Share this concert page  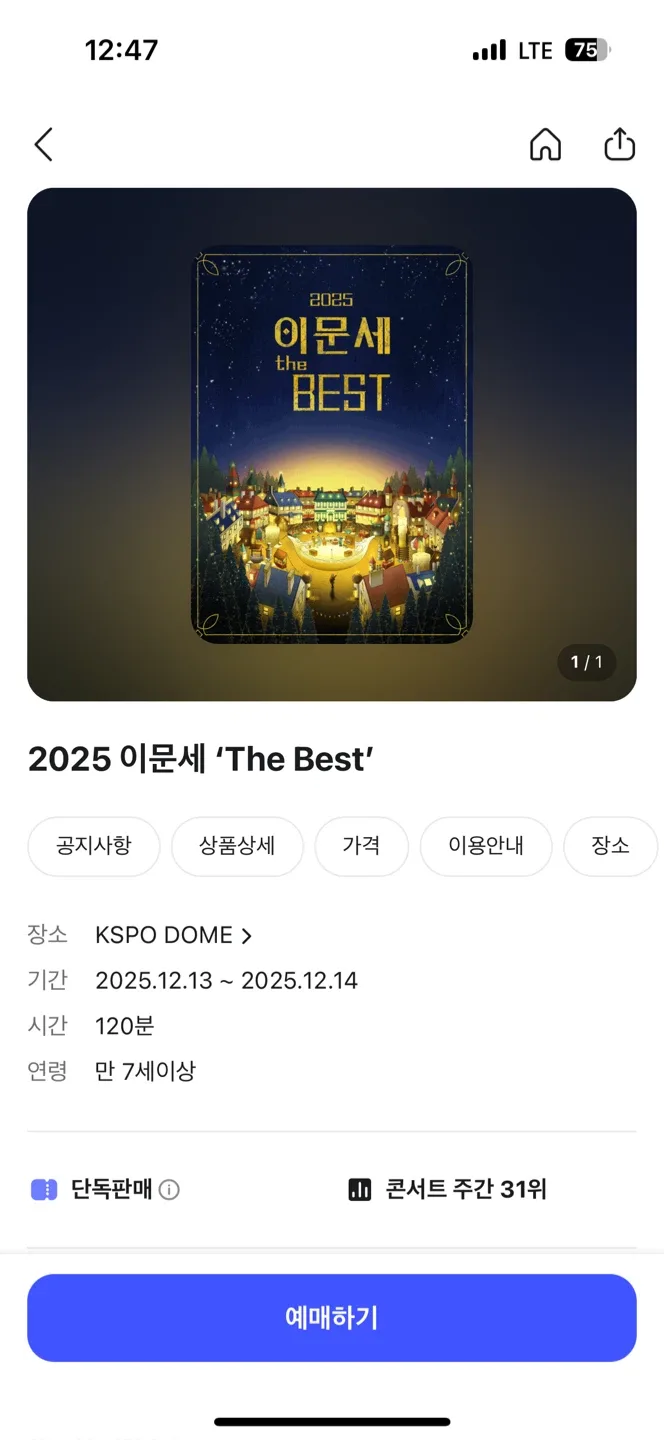tap(620, 144)
